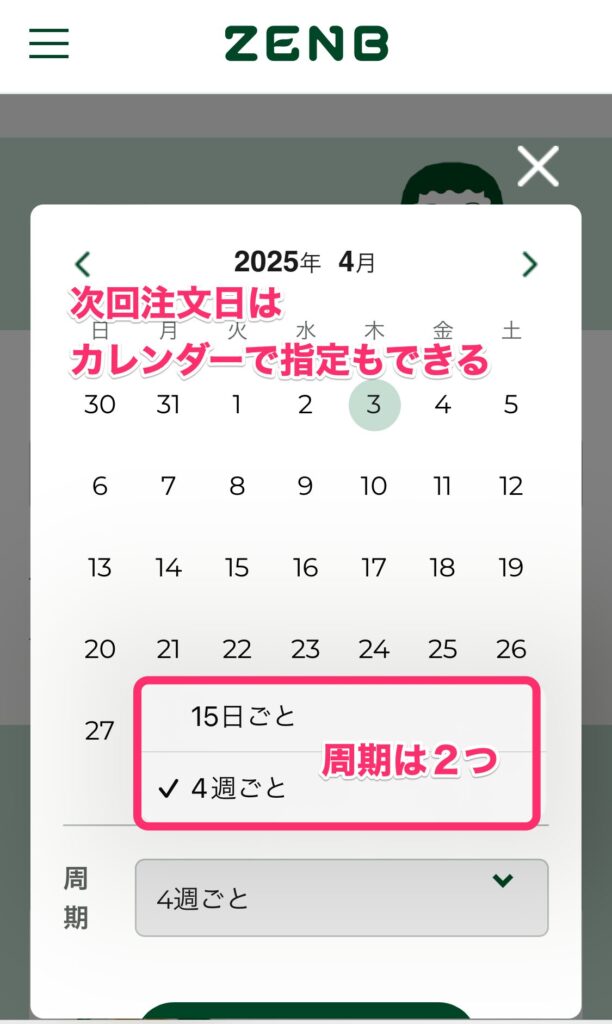612x1024 pixels.
Task: Expand the 周期 dropdown
Action: pos(341,898)
